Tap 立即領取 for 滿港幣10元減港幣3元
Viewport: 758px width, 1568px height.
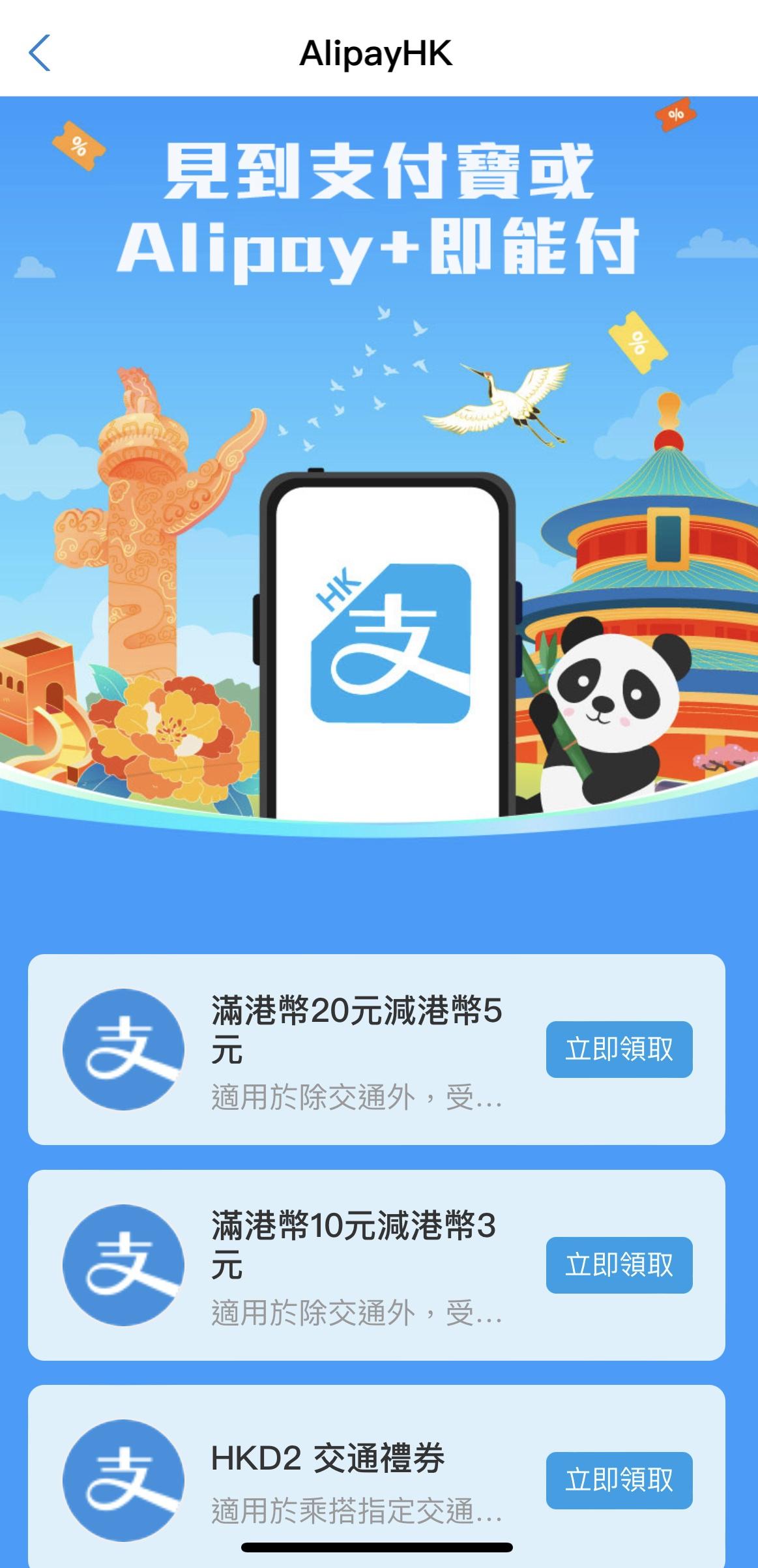coord(619,1265)
